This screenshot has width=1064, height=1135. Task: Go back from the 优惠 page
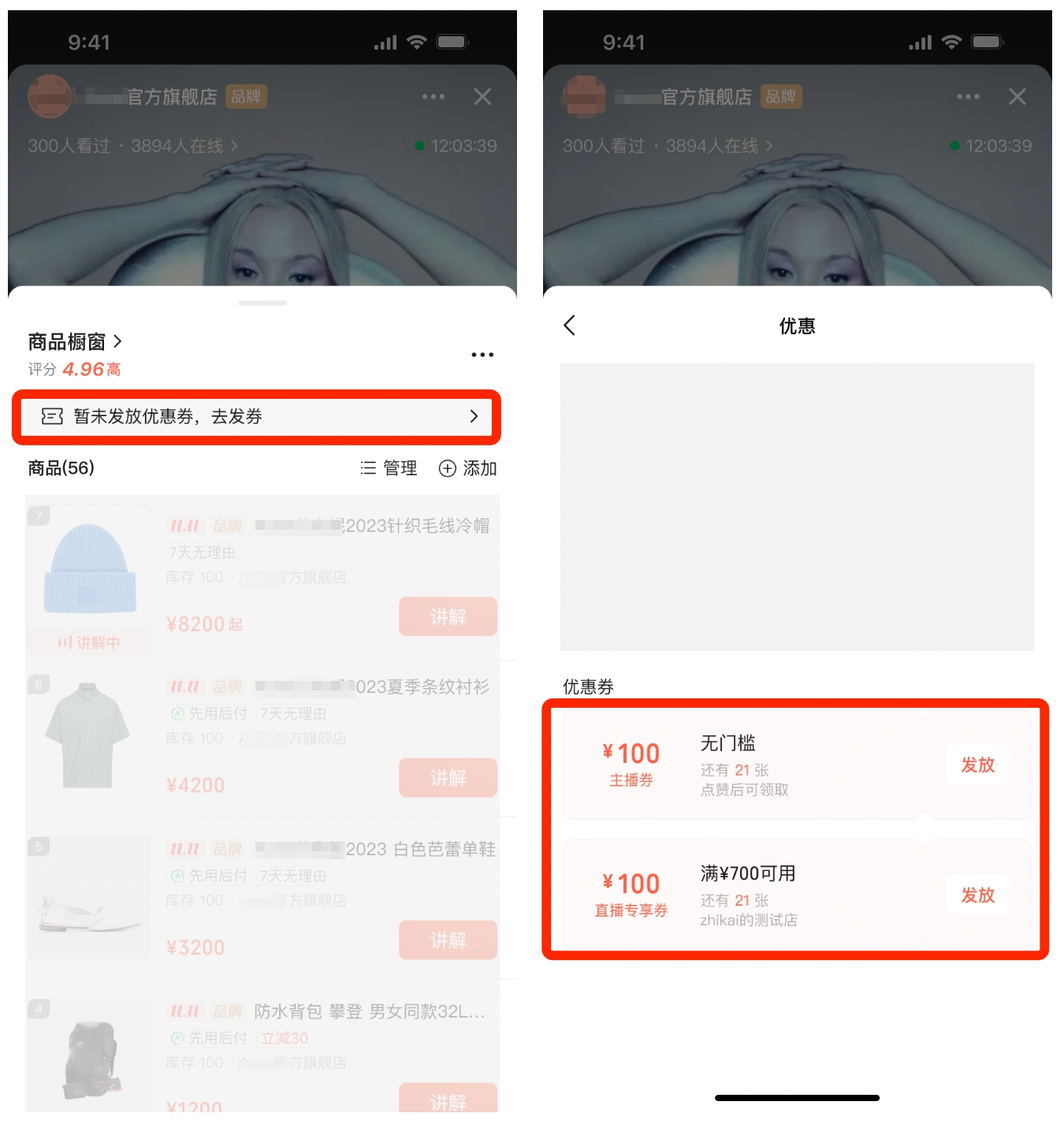570,326
